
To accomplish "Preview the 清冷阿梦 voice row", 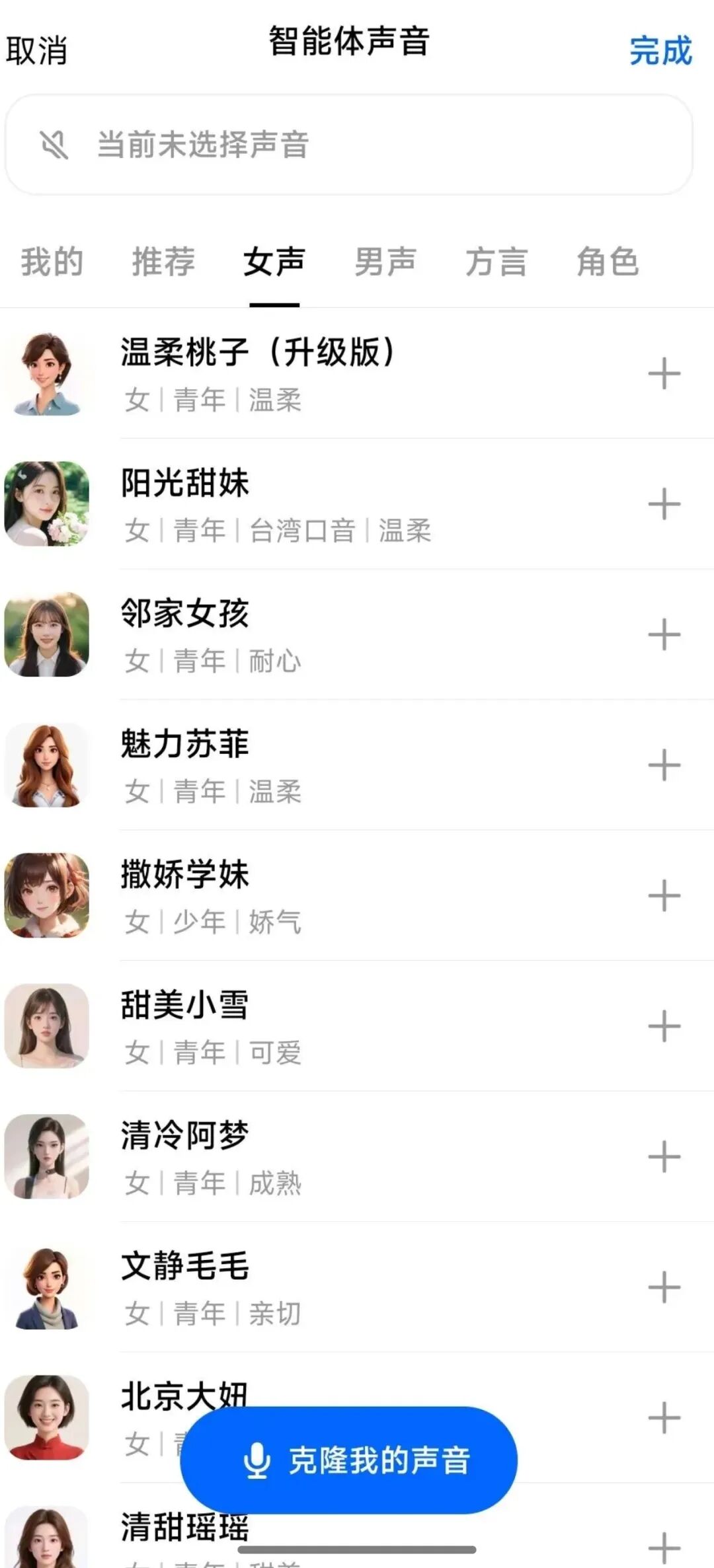I will 331,1156.
